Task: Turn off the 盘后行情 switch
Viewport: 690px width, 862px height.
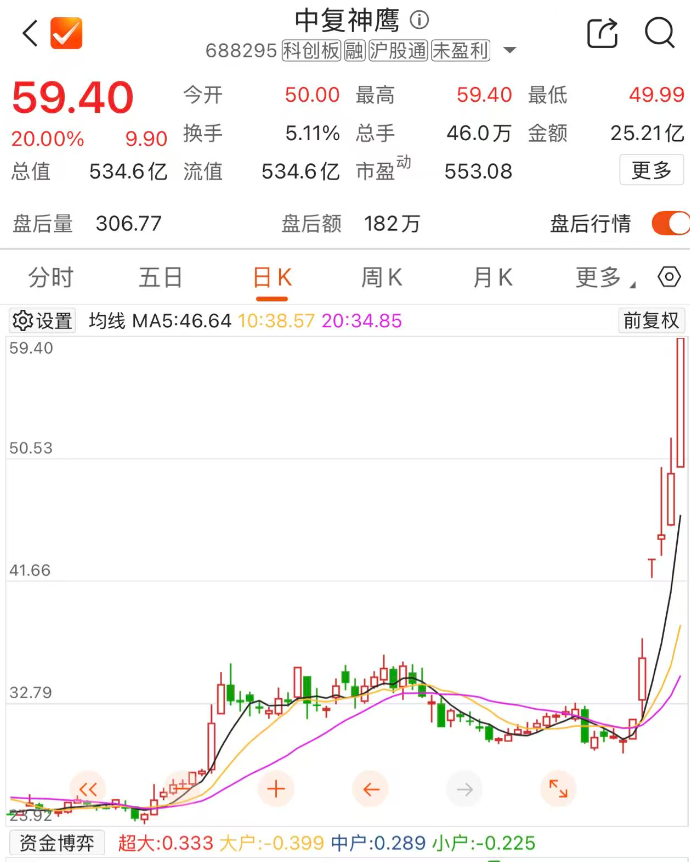Action: pos(670,223)
